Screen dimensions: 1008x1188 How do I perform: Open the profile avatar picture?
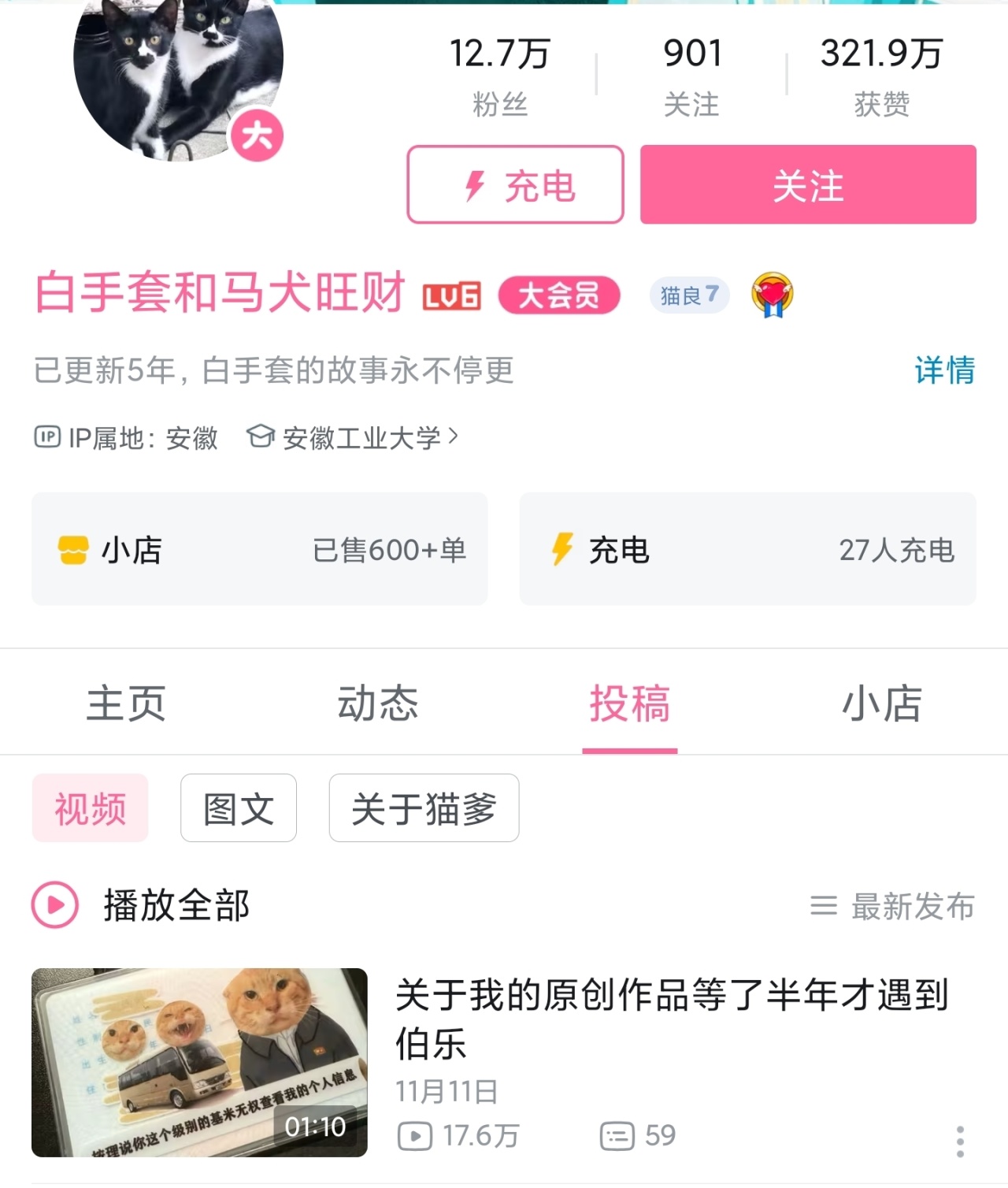[178, 71]
